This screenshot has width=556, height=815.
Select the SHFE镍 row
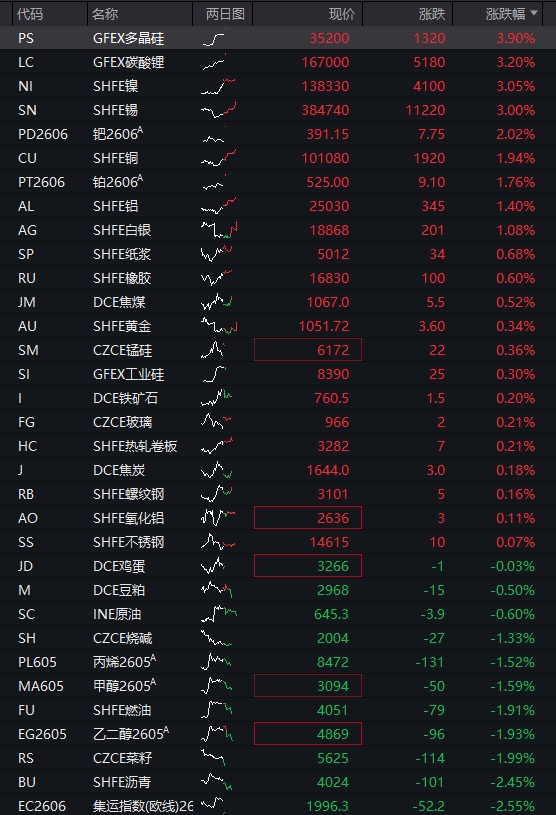coord(278,86)
